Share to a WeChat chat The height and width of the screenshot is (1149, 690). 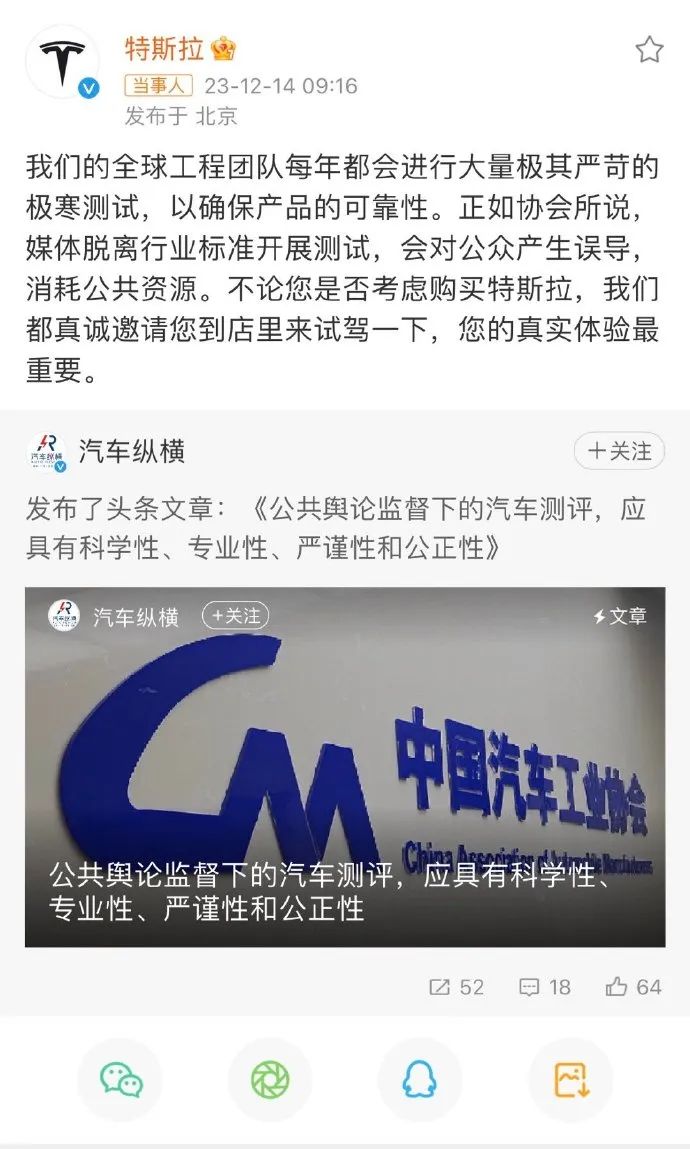pos(121,1080)
